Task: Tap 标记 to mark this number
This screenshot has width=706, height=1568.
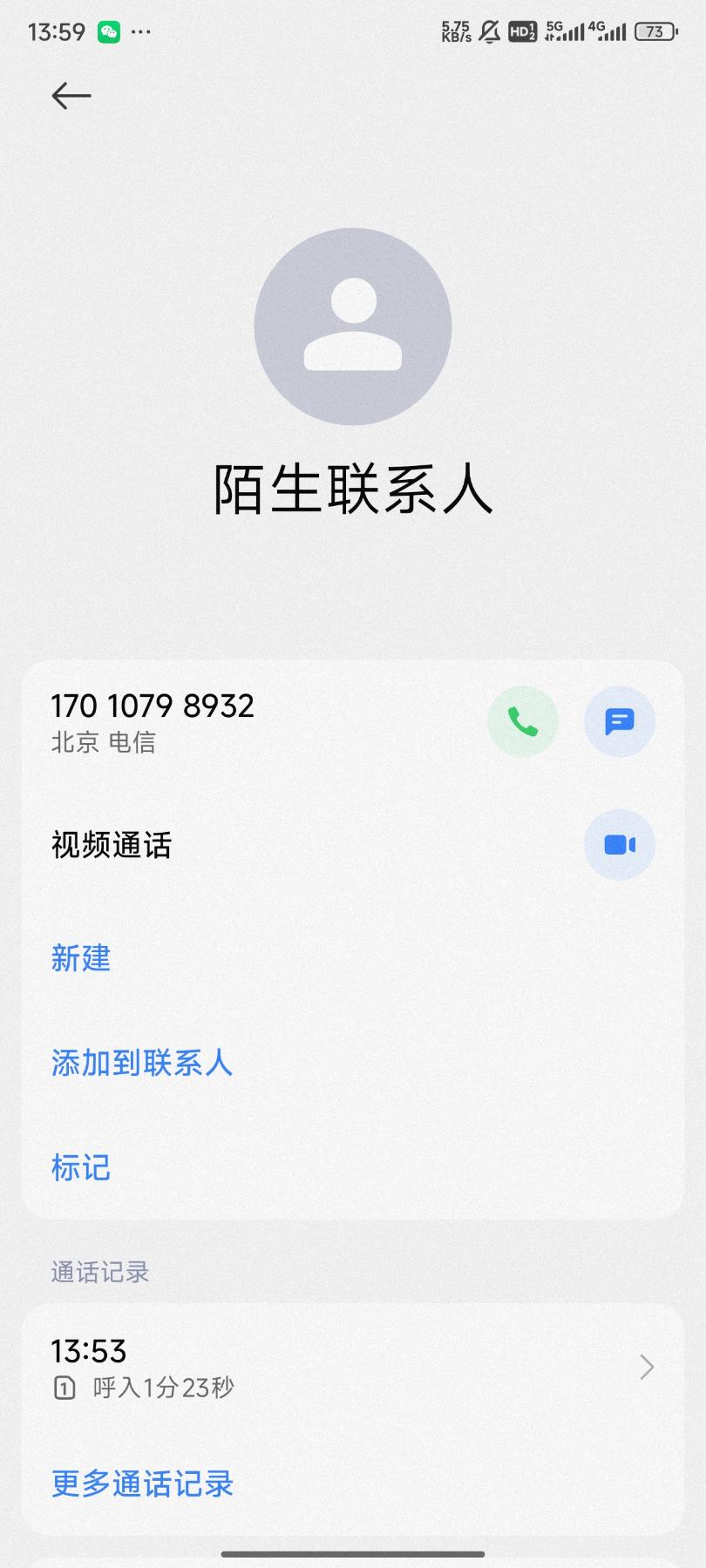Action: 81,1167
